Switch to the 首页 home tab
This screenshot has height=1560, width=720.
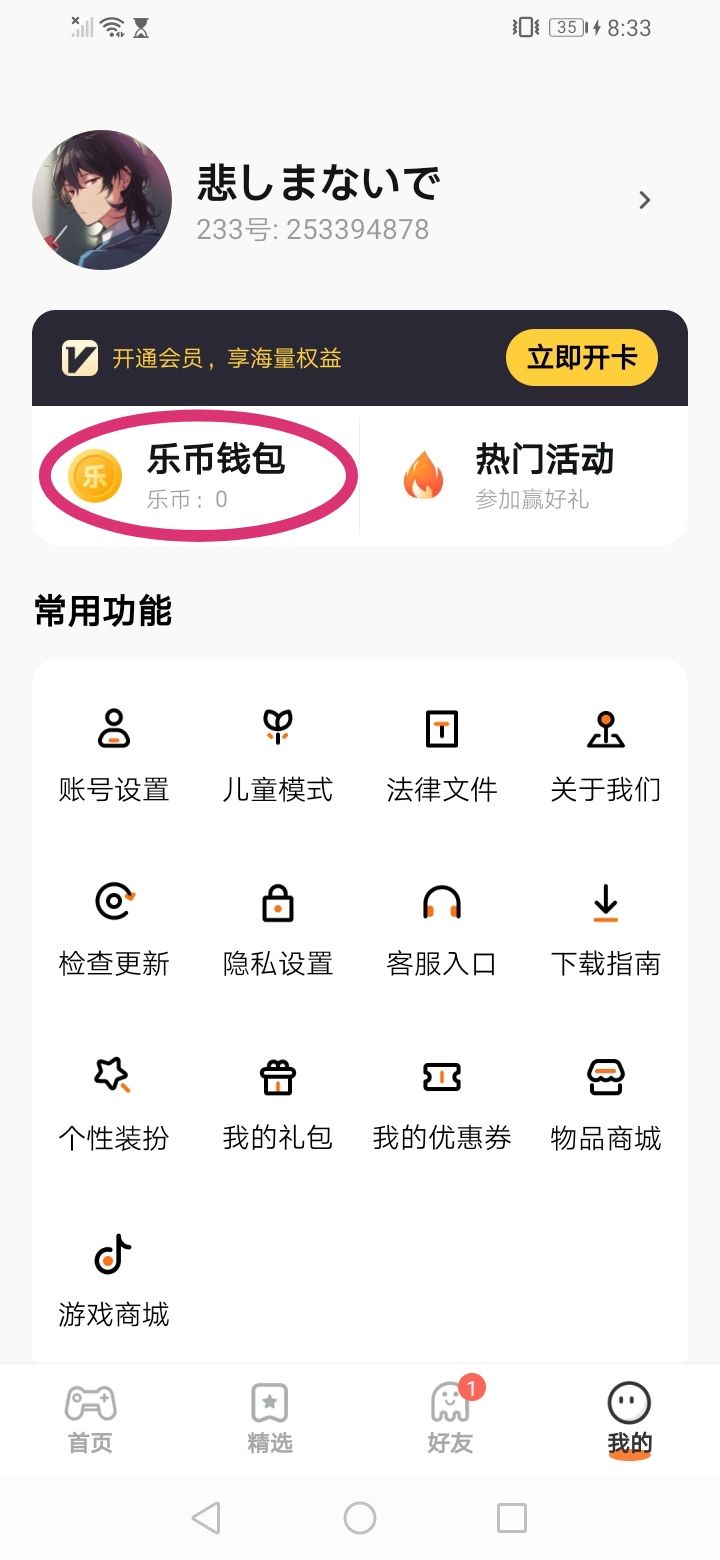coord(90,1418)
